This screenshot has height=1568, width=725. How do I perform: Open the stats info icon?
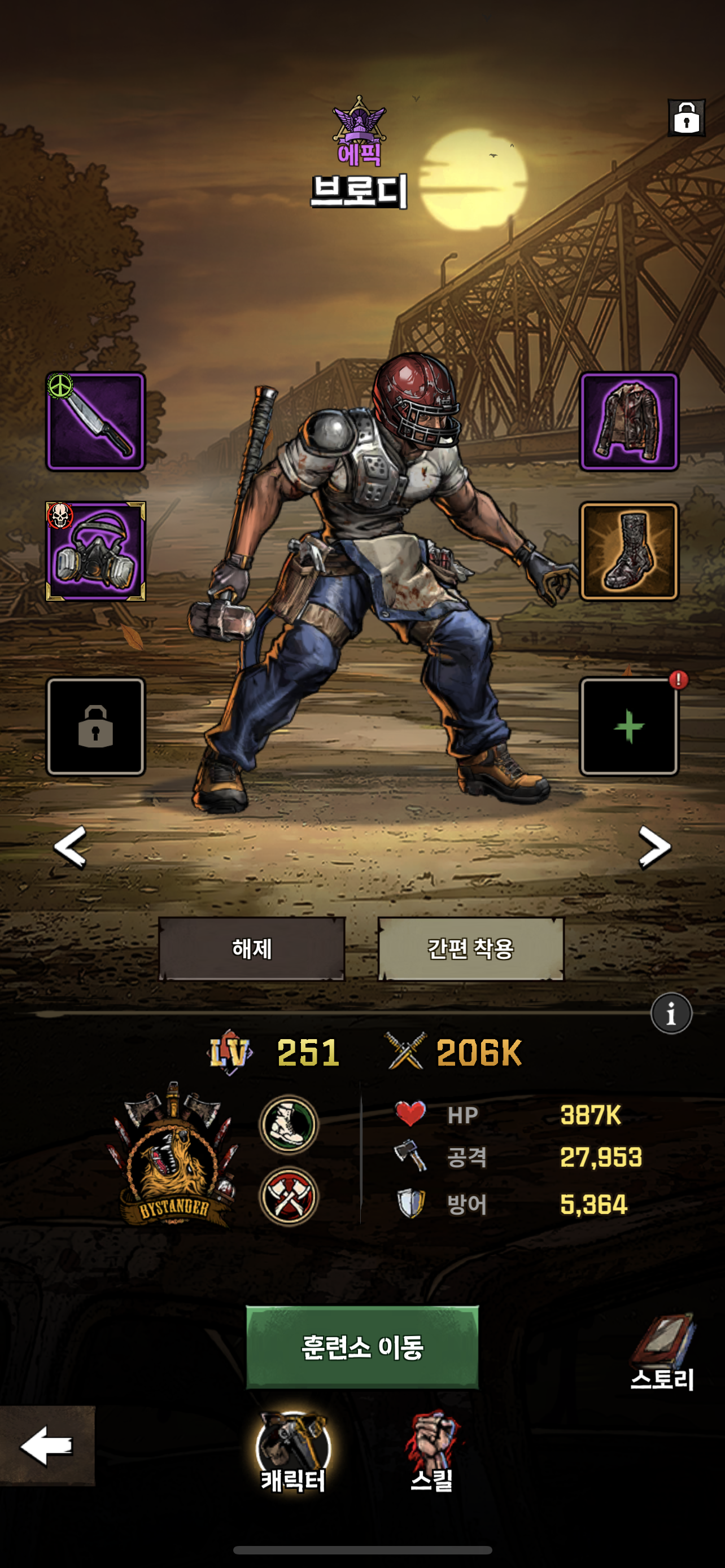point(671,1014)
